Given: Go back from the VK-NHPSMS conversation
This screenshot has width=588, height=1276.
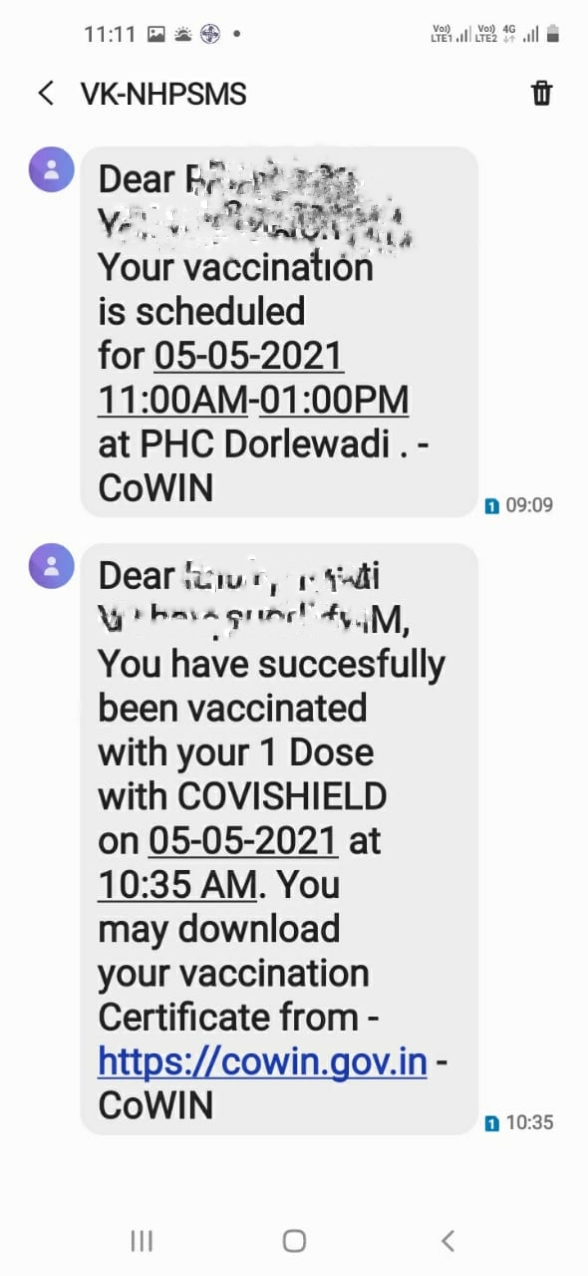Looking at the screenshot, I should click(46, 94).
